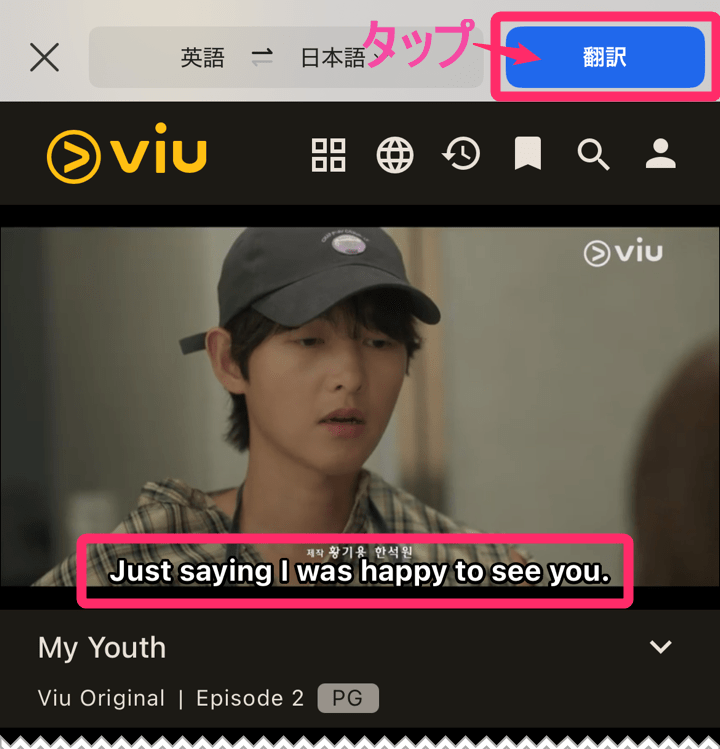Switch source language to 英語

pyautogui.click(x=202, y=57)
